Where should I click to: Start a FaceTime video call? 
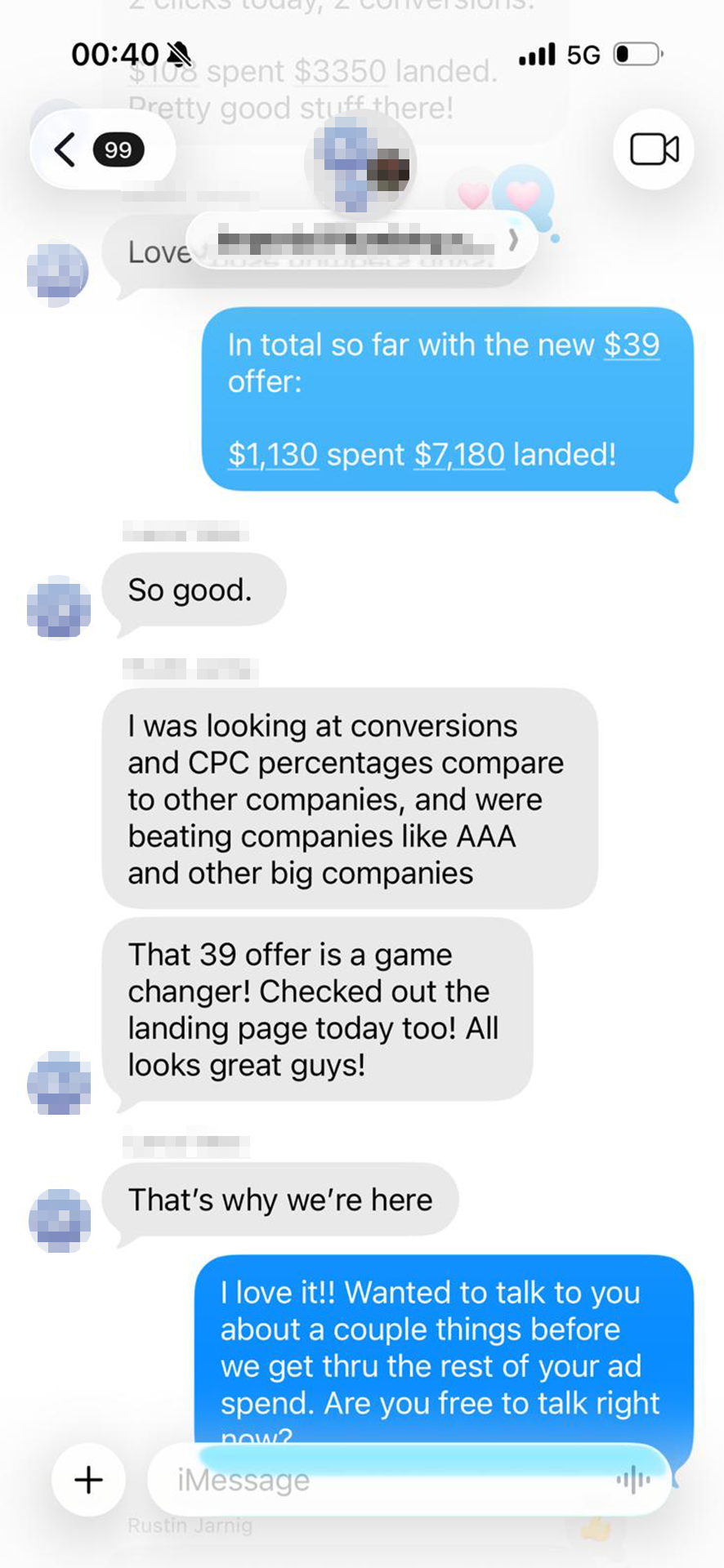tap(653, 149)
